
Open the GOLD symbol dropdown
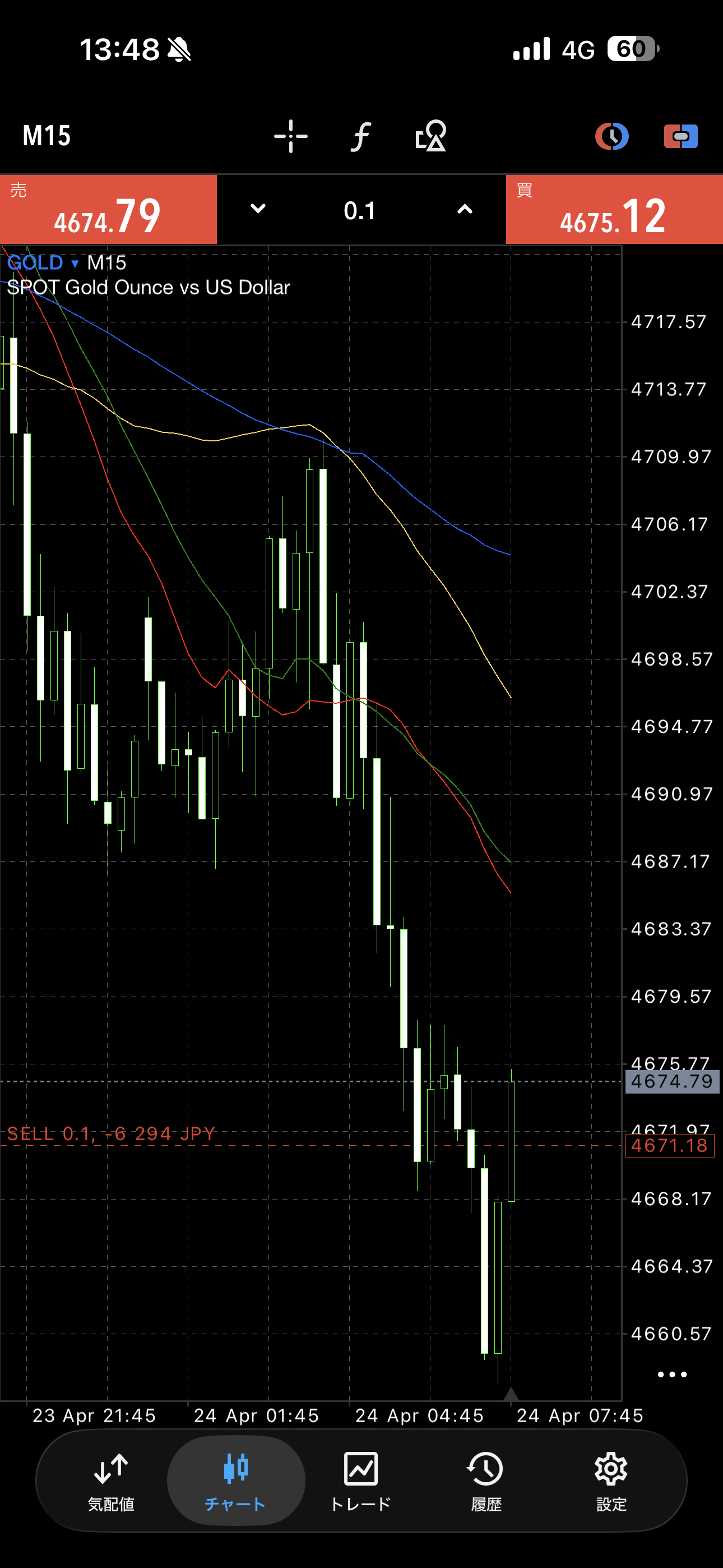43,263
